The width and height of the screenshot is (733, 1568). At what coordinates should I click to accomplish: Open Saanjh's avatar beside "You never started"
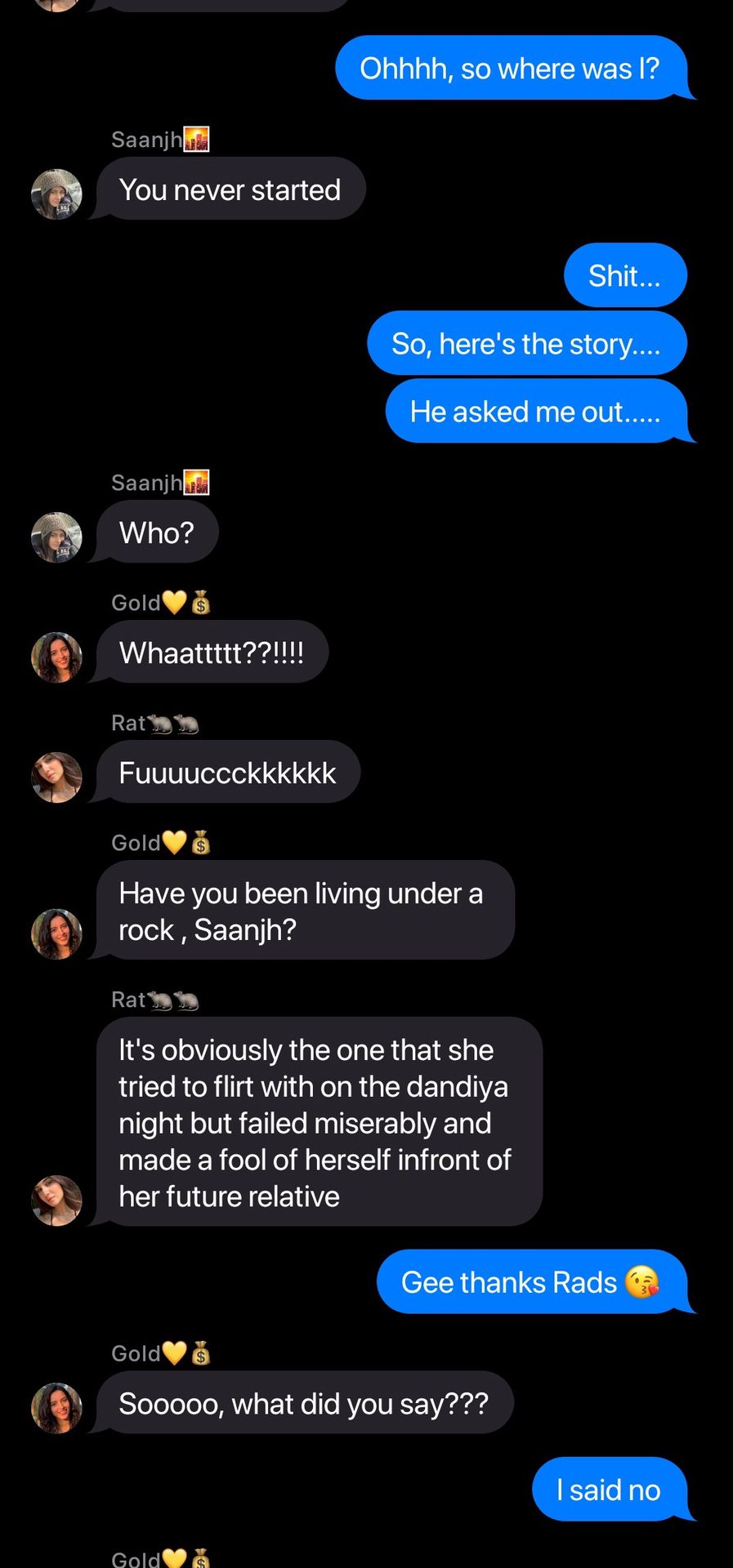click(56, 194)
